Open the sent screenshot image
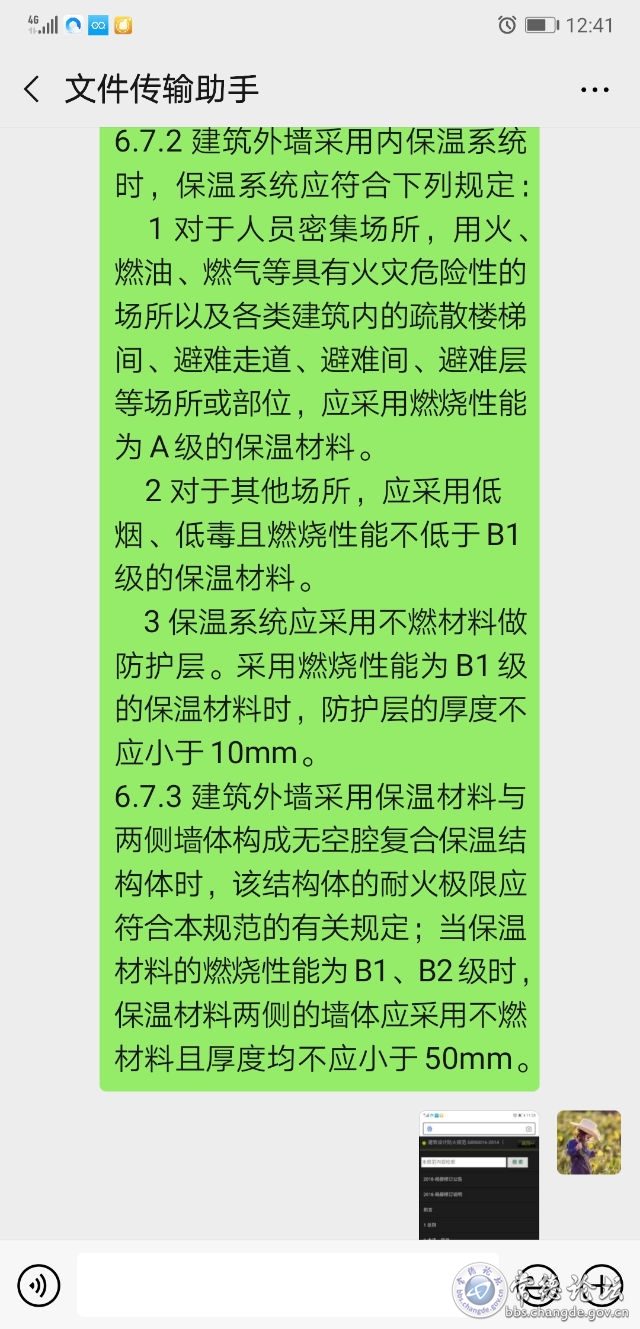Image resolution: width=640 pixels, height=1329 pixels. coord(479,1175)
